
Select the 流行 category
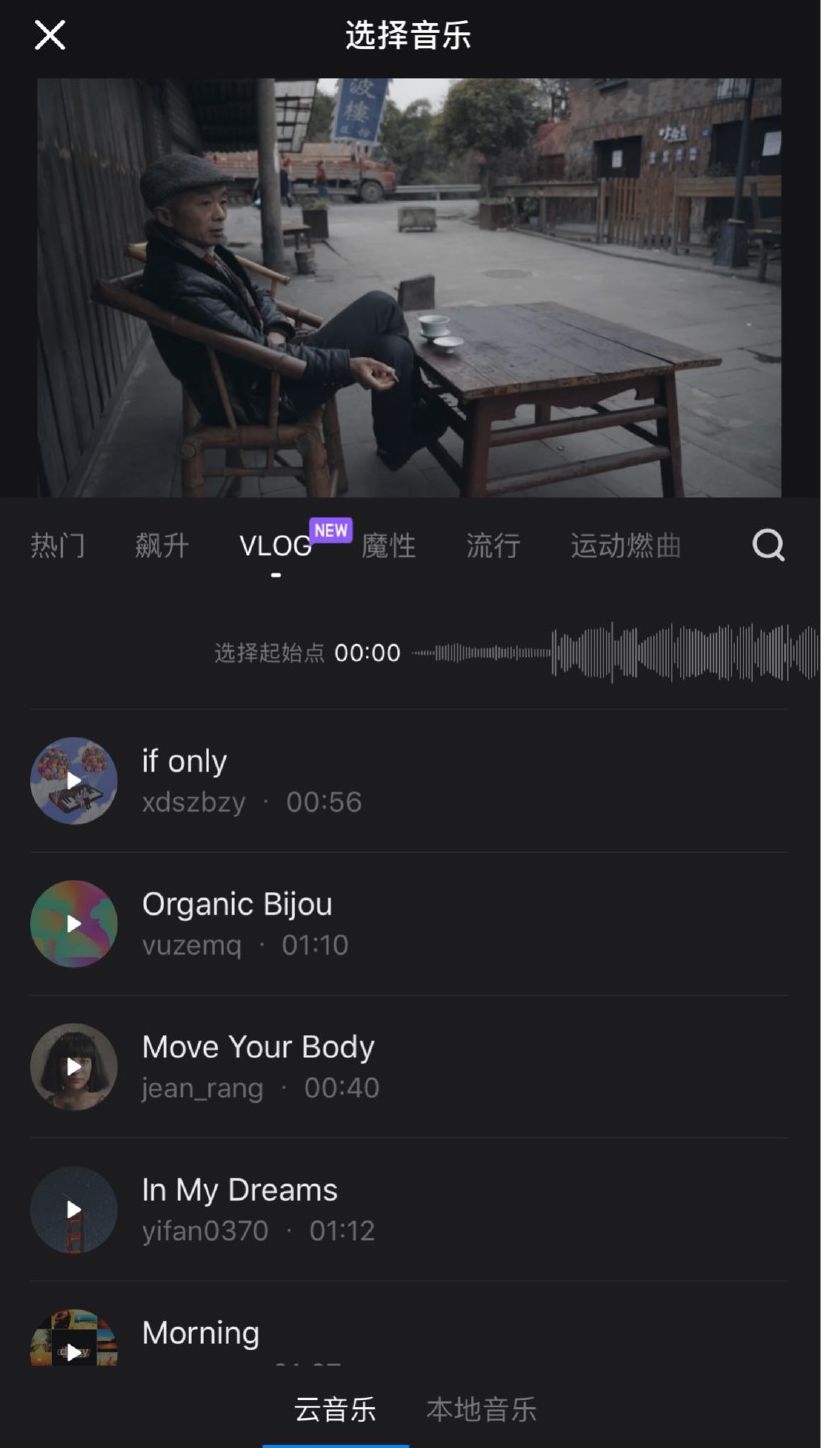click(x=492, y=545)
